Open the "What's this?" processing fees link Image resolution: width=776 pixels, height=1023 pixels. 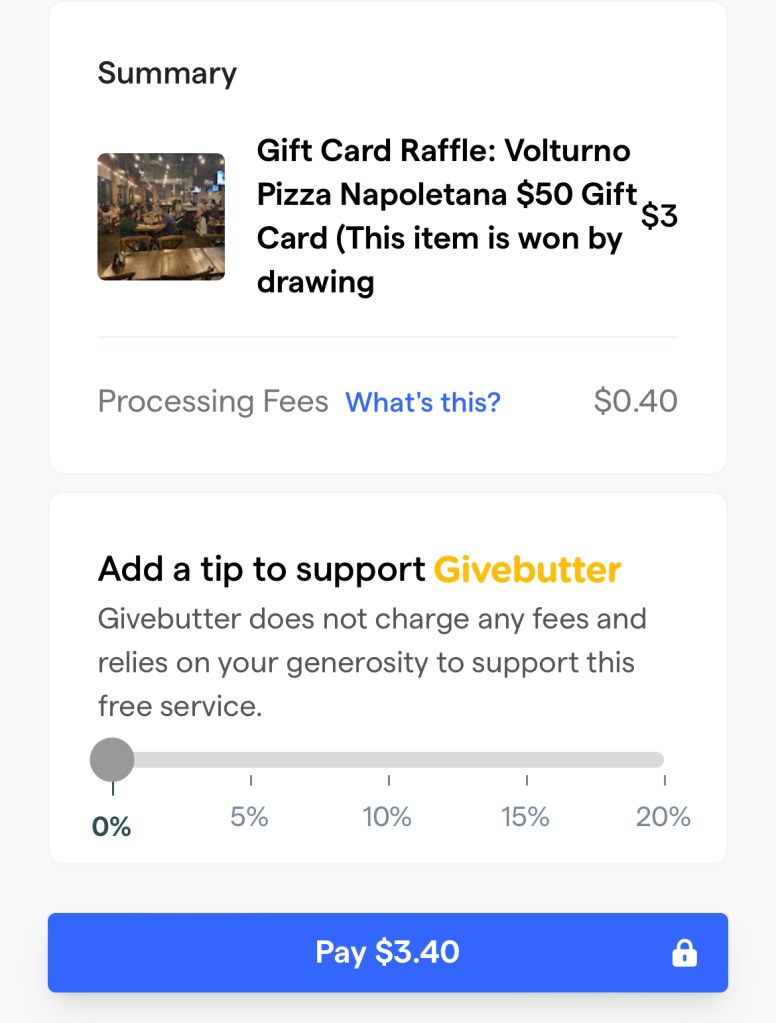(422, 402)
